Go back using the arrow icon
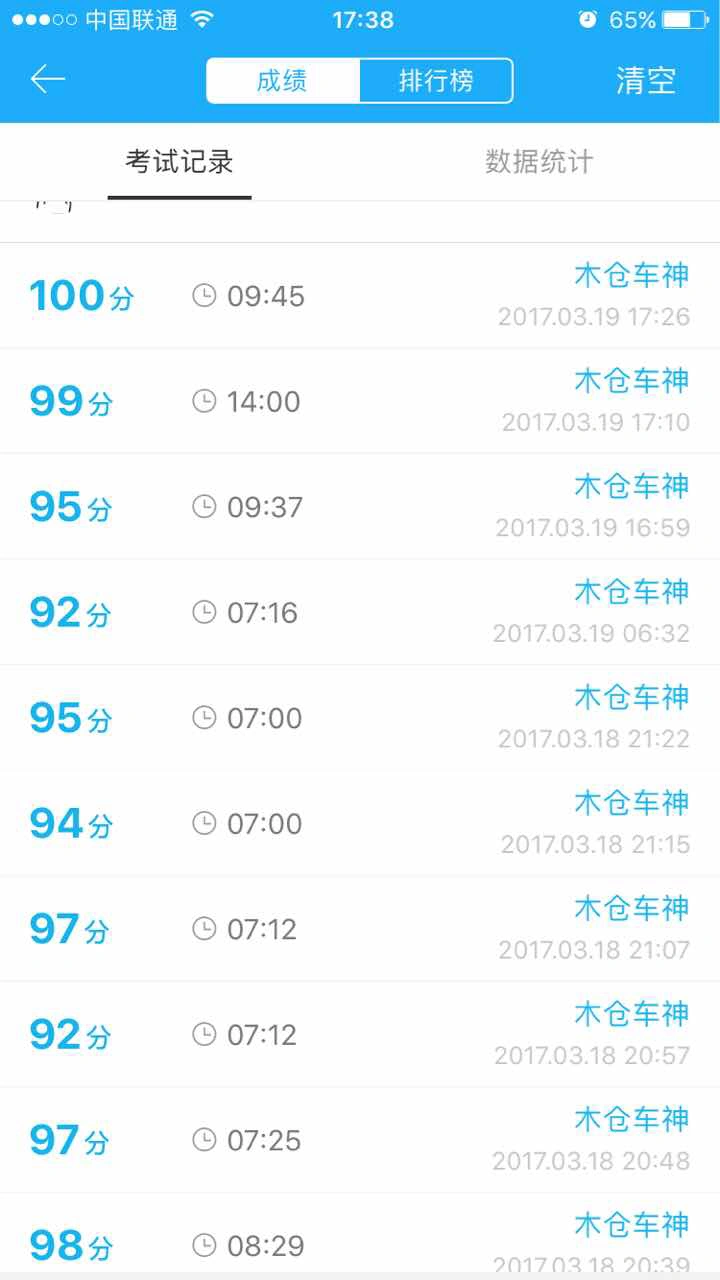This screenshot has height=1280, width=720. (48, 80)
